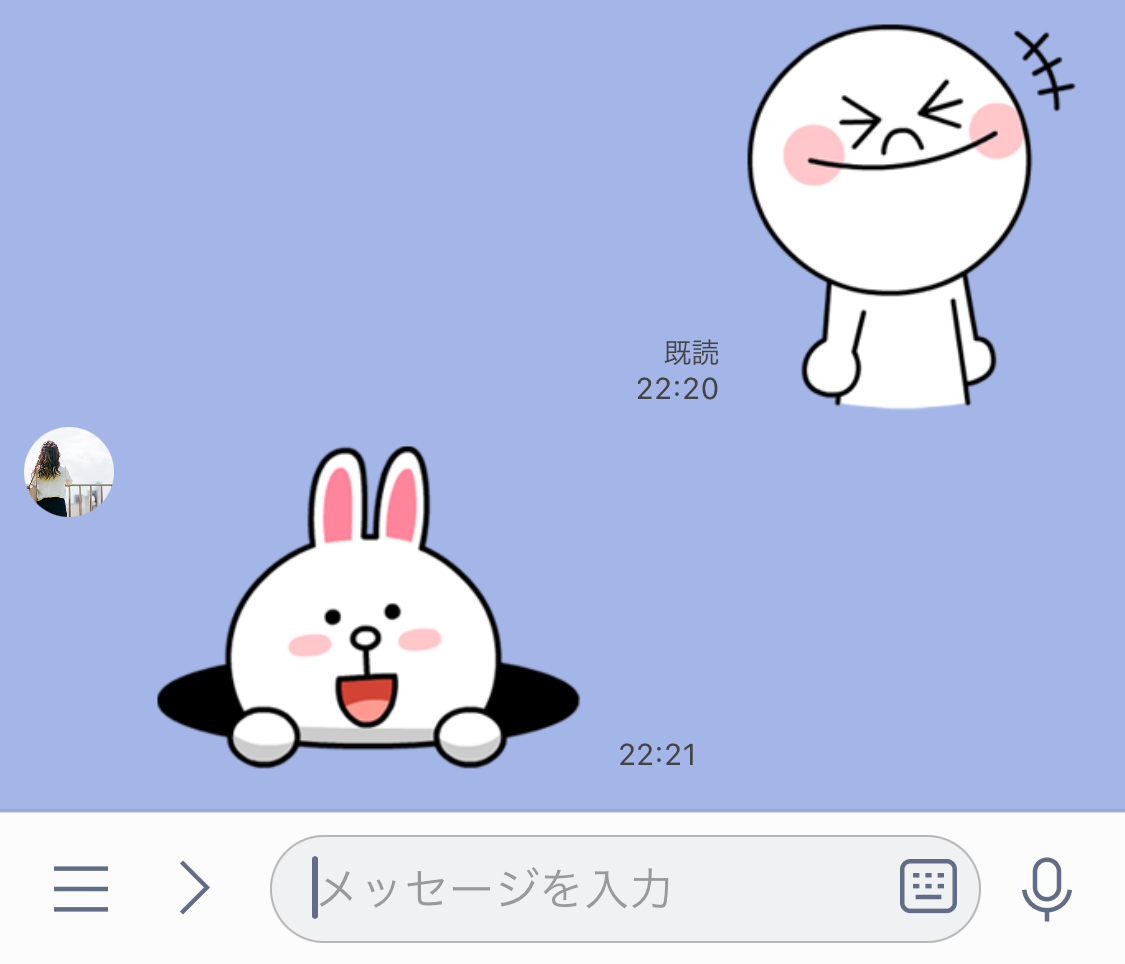
Task: Expand input options with the right chevron
Action: point(194,888)
